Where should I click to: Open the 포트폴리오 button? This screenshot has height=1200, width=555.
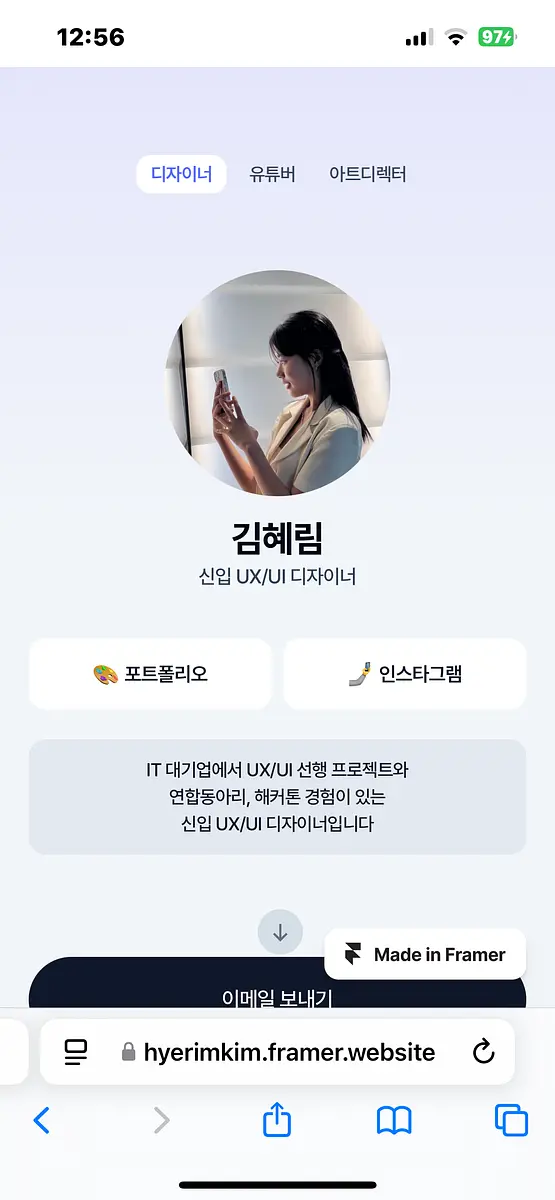150,674
